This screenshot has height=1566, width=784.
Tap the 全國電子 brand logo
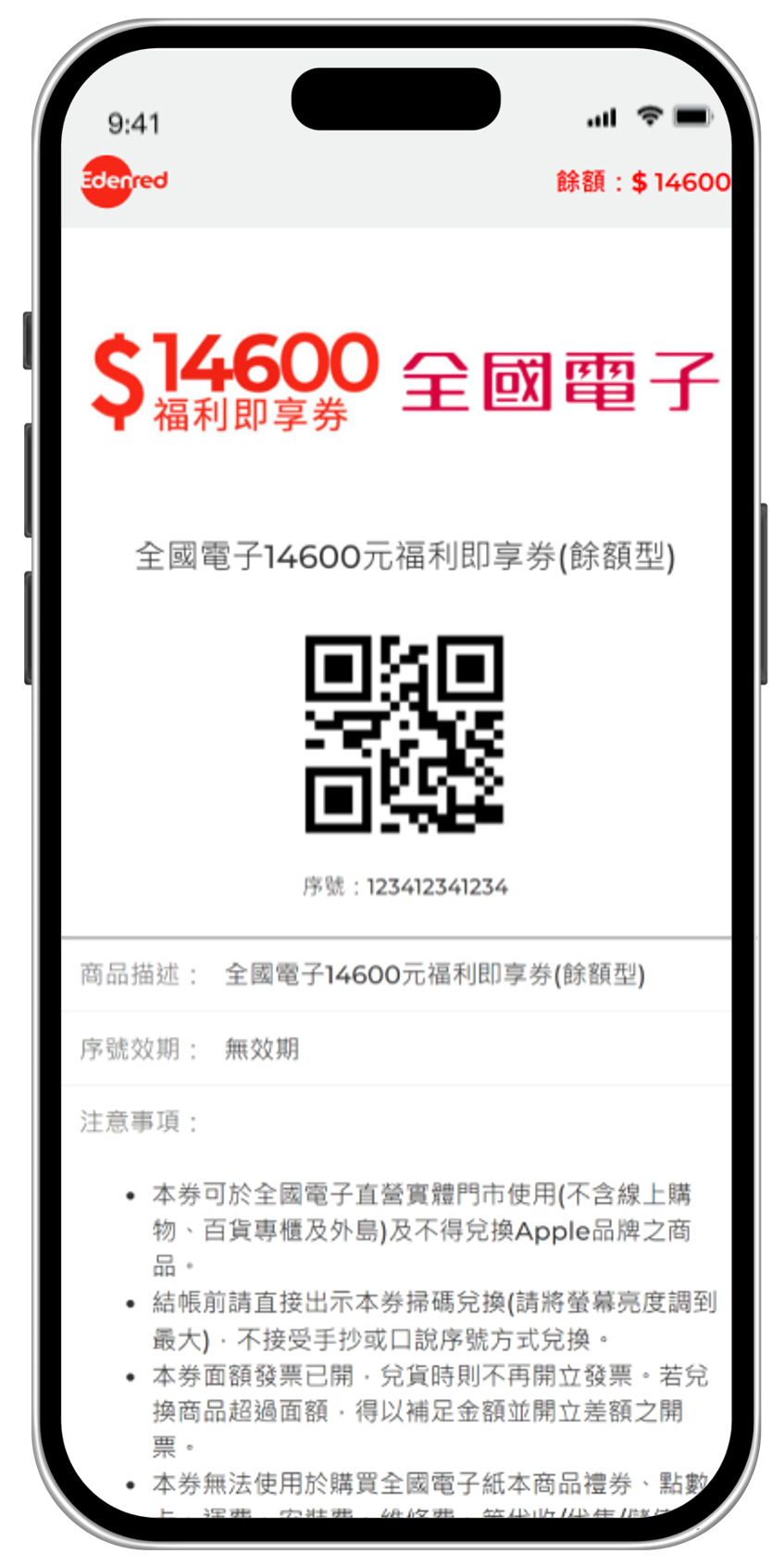click(x=559, y=373)
